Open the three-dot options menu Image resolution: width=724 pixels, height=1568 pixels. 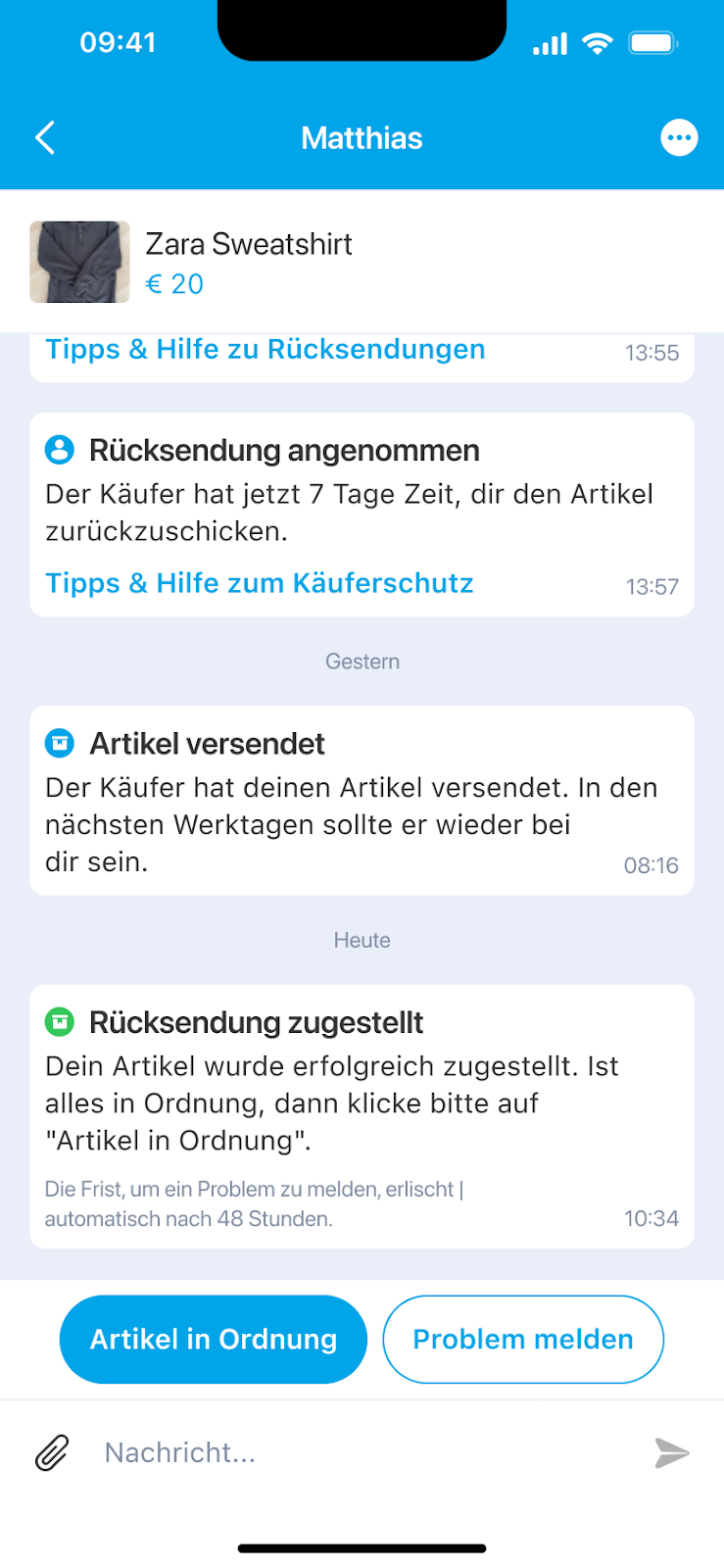click(679, 138)
